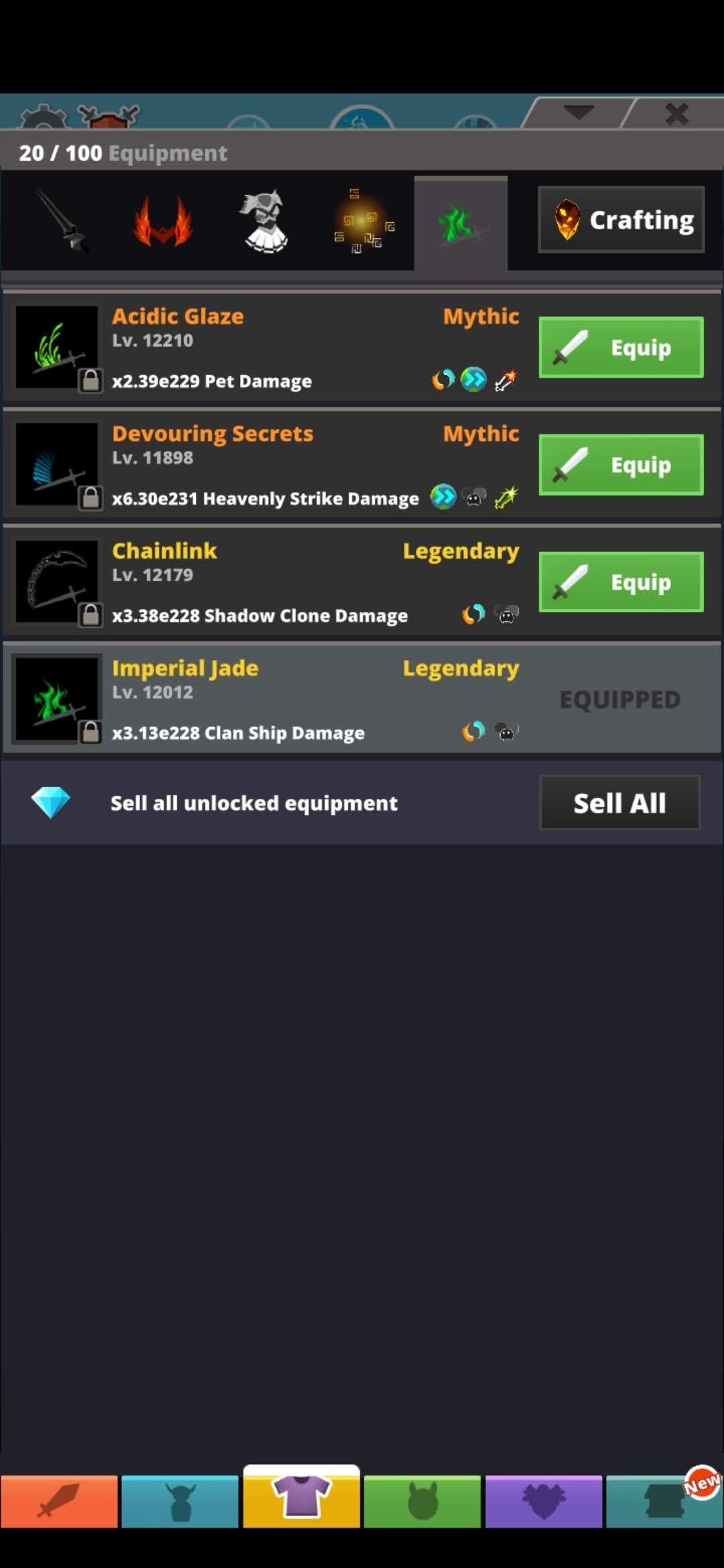Toggle the lock on Acidic Glaze

pos(90,381)
